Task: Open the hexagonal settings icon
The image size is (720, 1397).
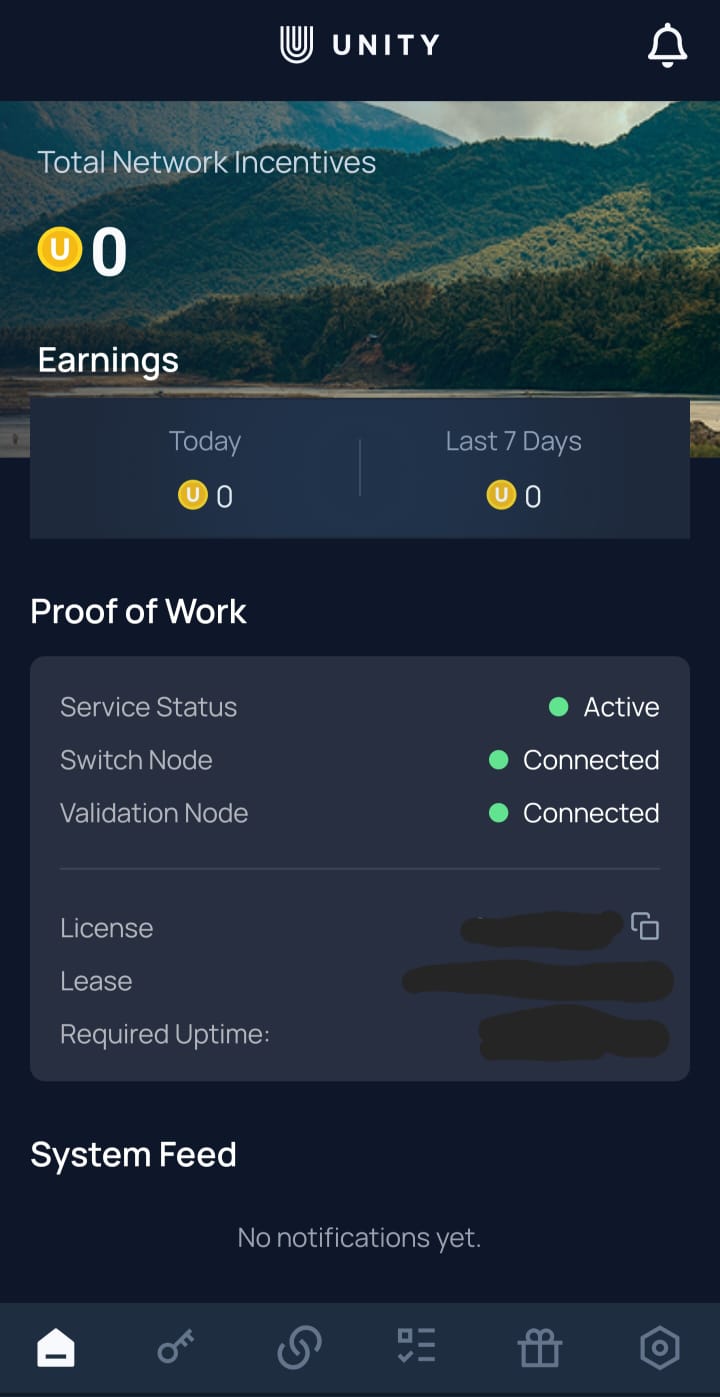Action: coord(660,1347)
